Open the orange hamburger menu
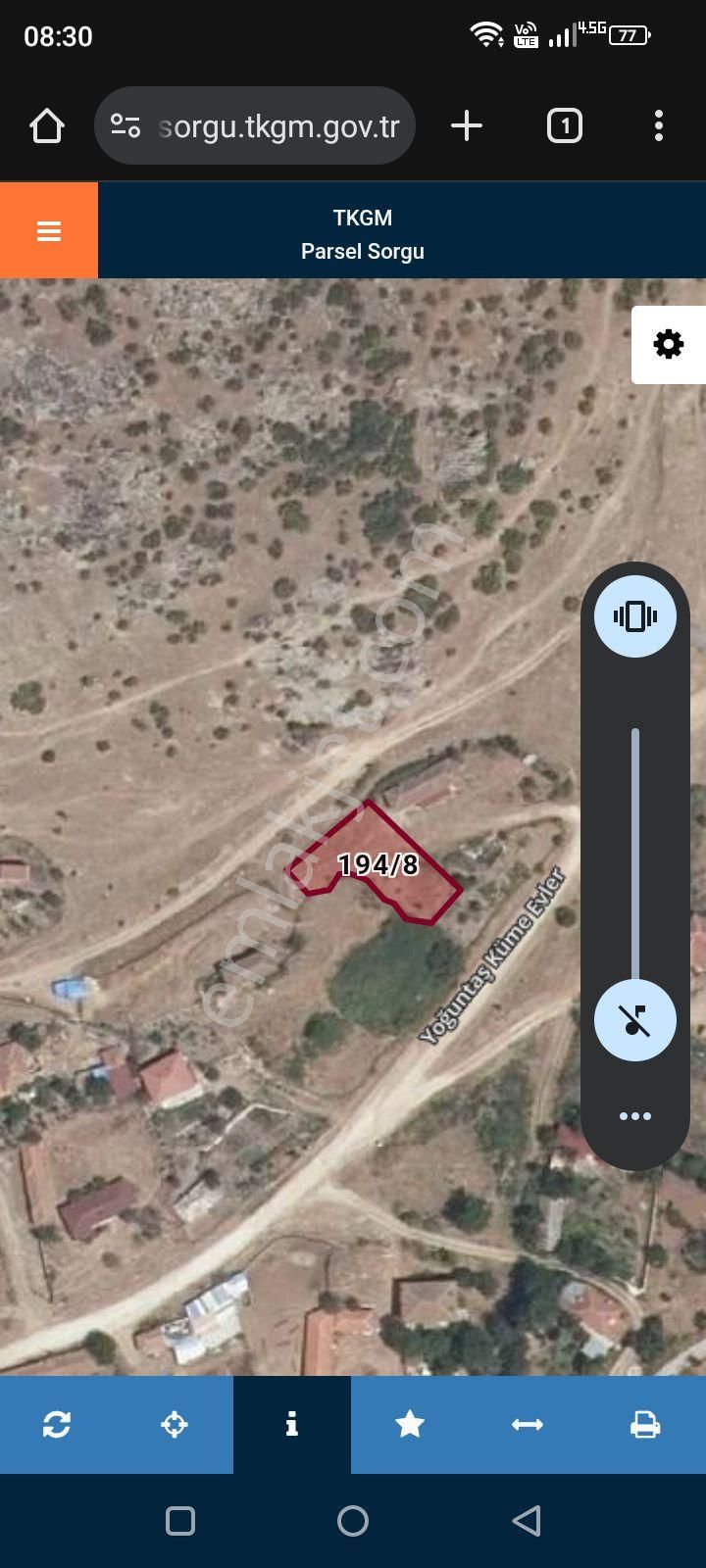The width and height of the screenshot is (706, 1568). click(49, 231)
